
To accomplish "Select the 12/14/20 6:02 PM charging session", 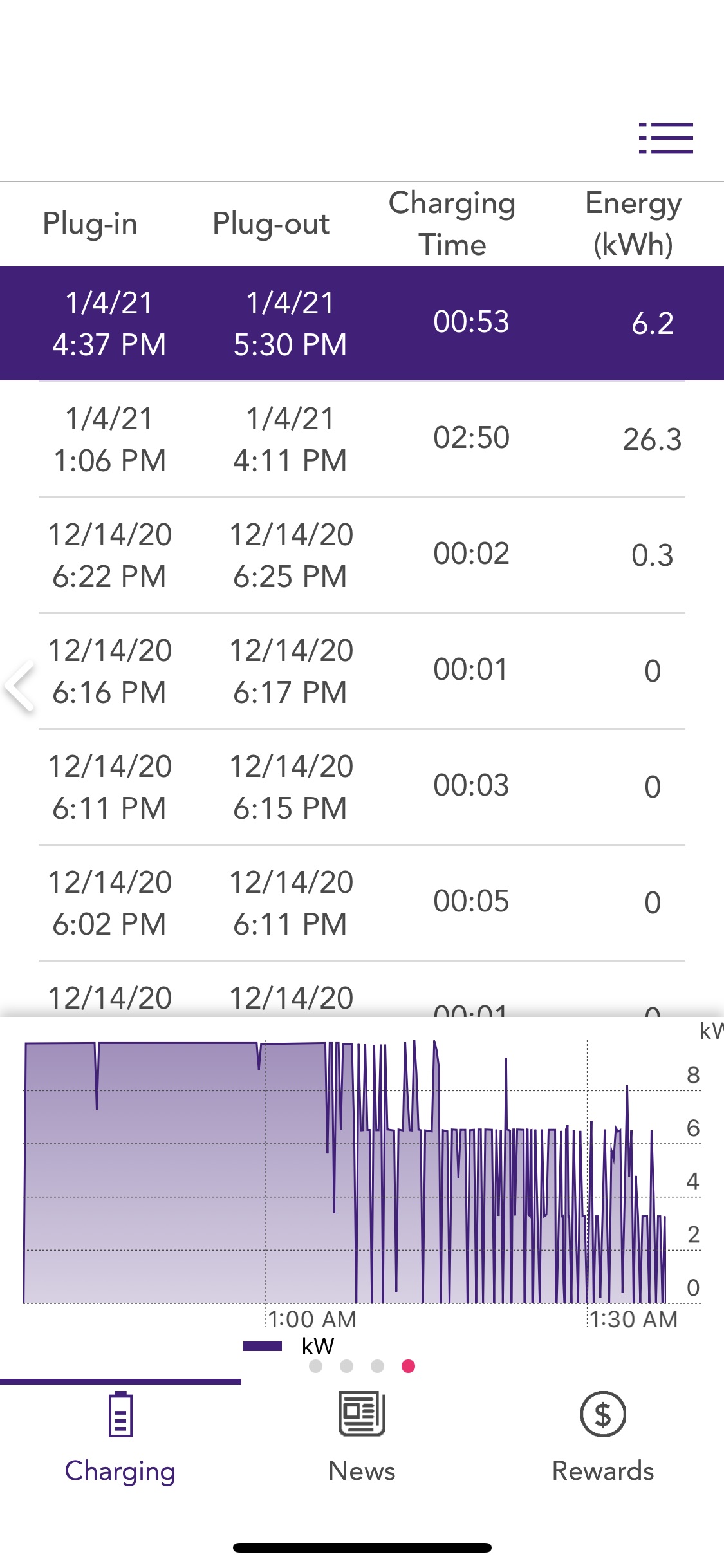I will pos(362,902).
